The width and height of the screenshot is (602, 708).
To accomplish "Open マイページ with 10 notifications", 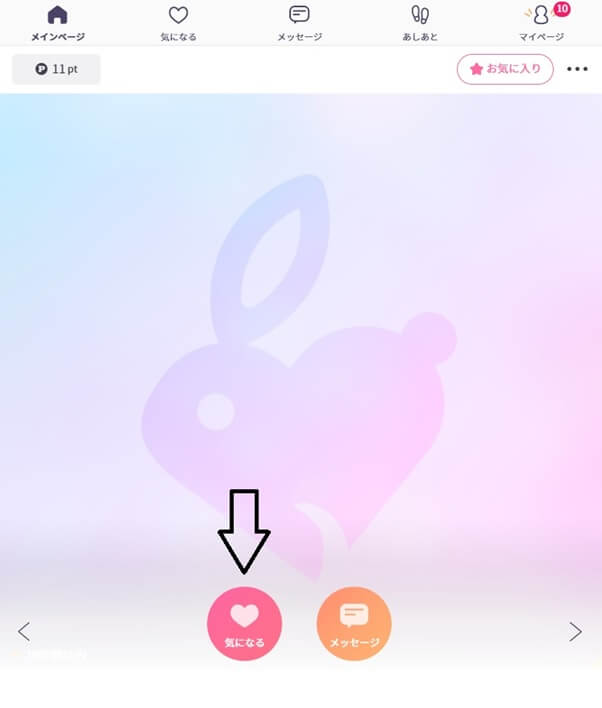I will pyautogui.click(x=541, y=23).
